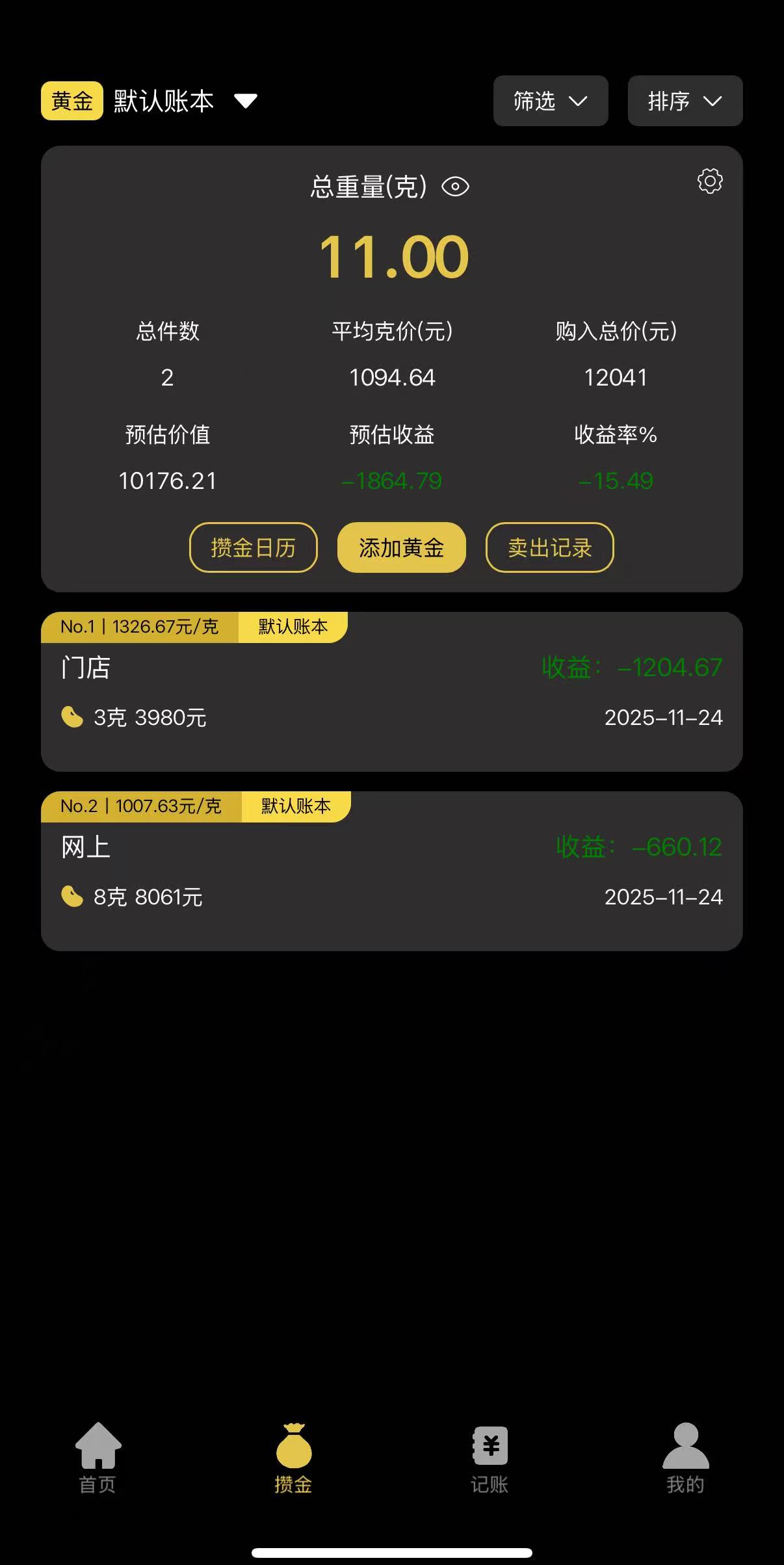Click the gold bean icon on 门店 record

click(x=72, y=718)
